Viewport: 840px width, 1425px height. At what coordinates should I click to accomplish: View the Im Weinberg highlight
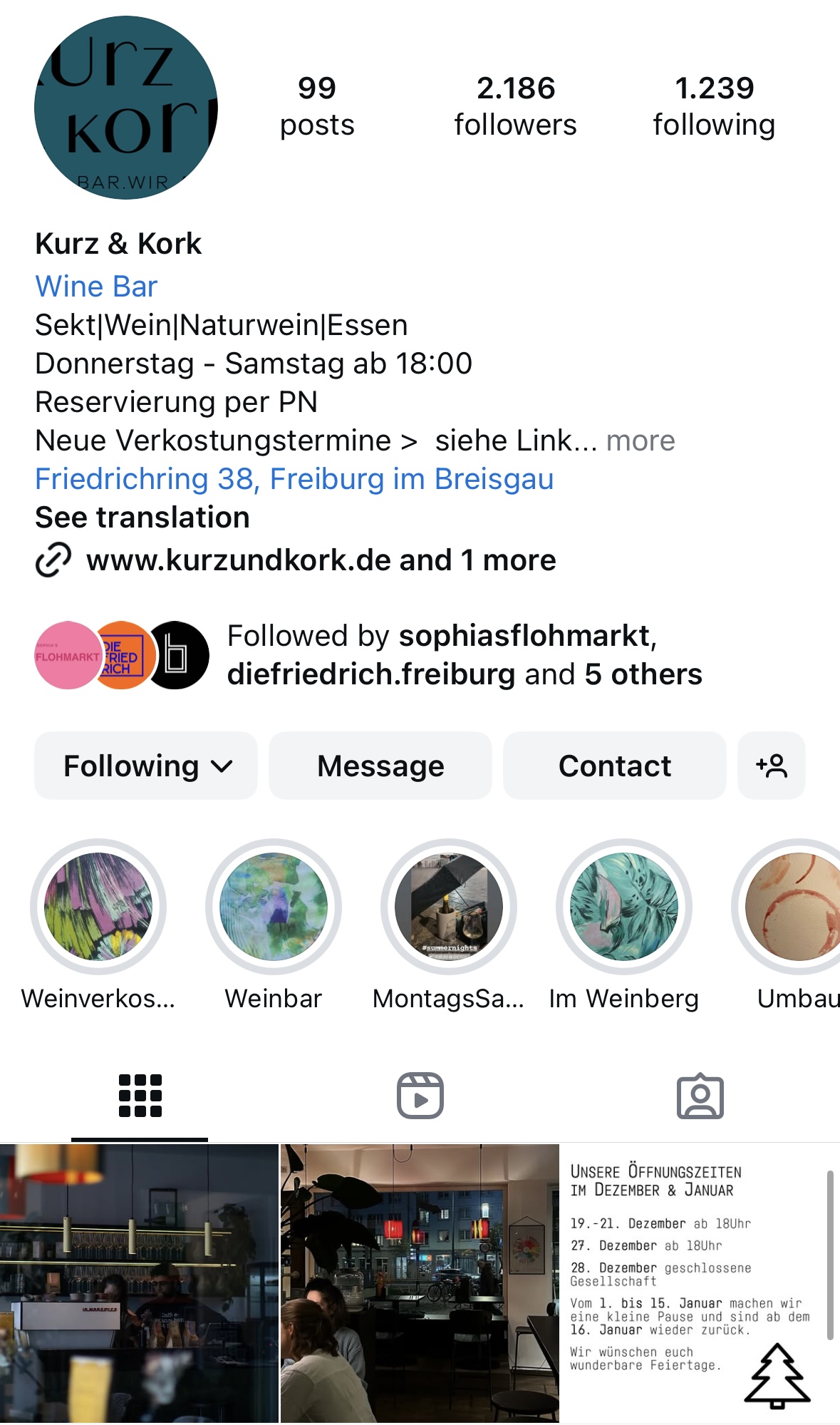click(x=624, y=907)
